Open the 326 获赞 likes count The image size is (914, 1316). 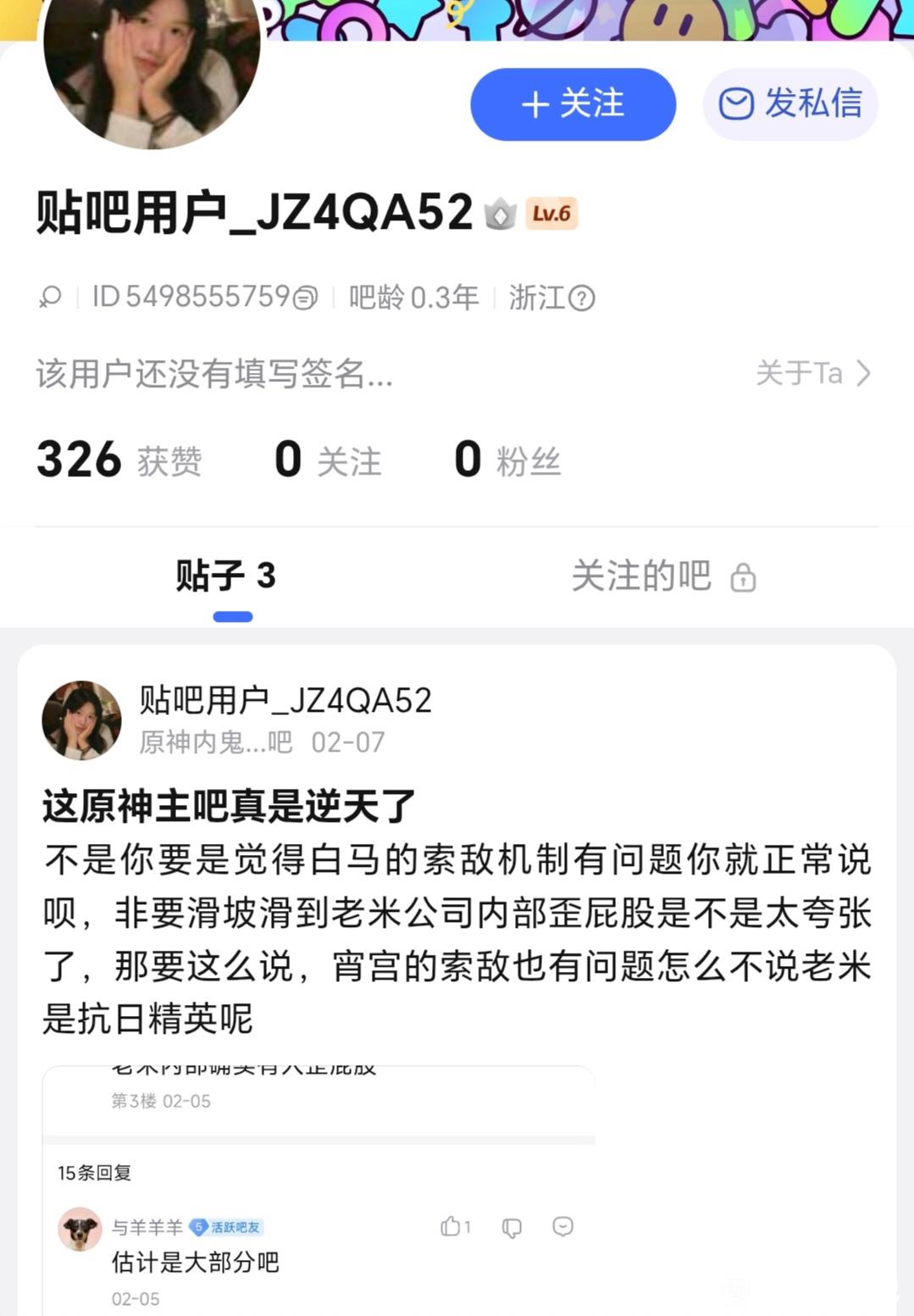[119, 460]
